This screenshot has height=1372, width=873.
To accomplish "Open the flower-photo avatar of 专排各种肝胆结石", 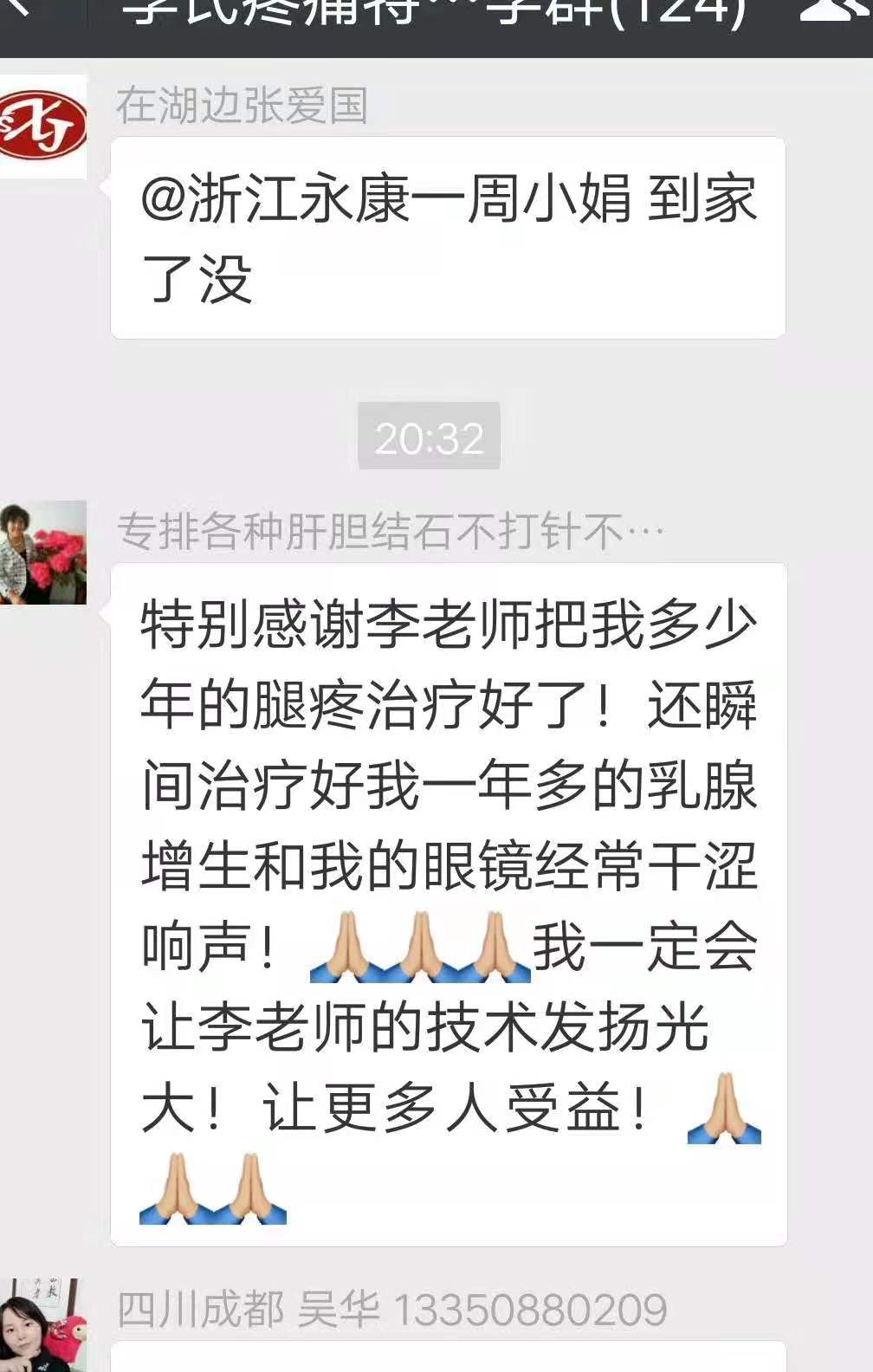I will tap(42, 552).
